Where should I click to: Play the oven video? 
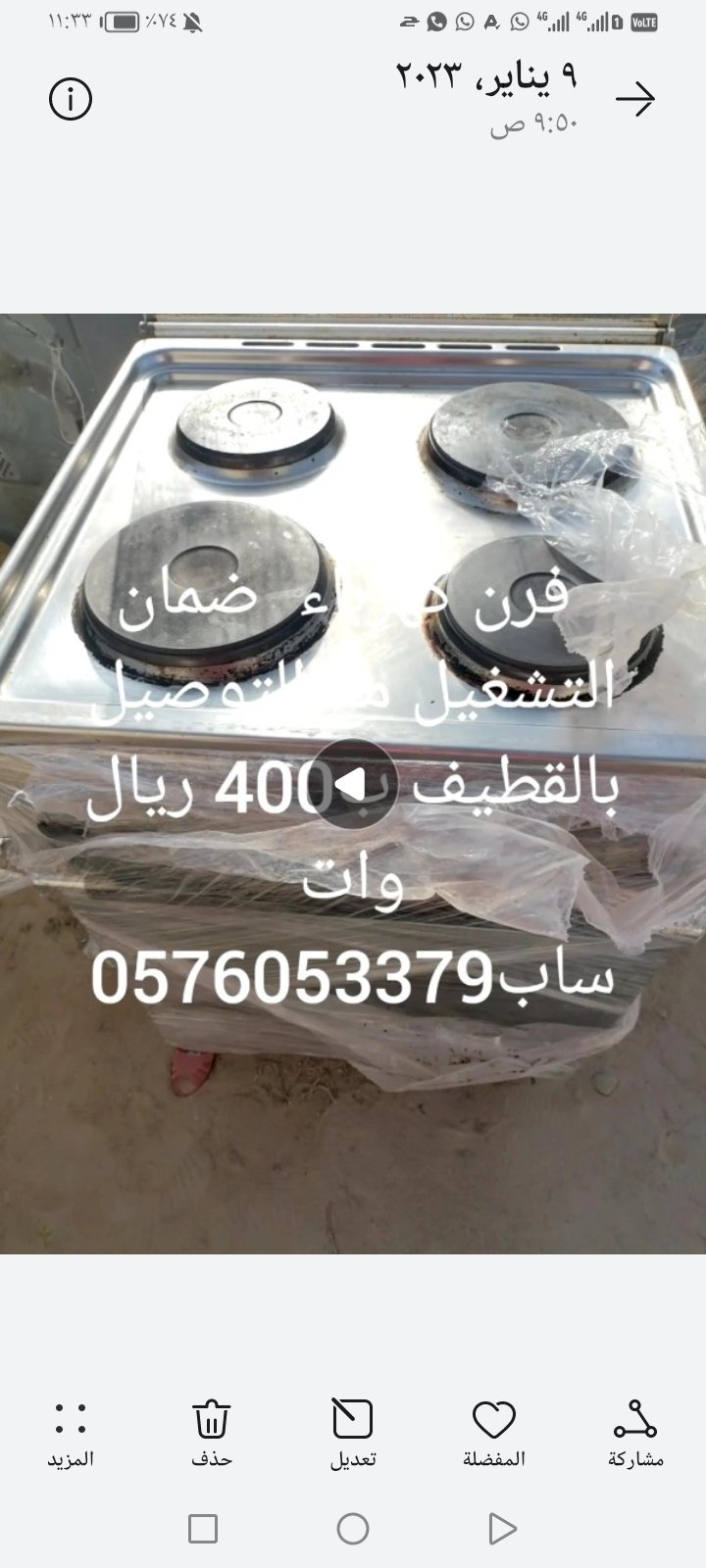pos(352,784)
